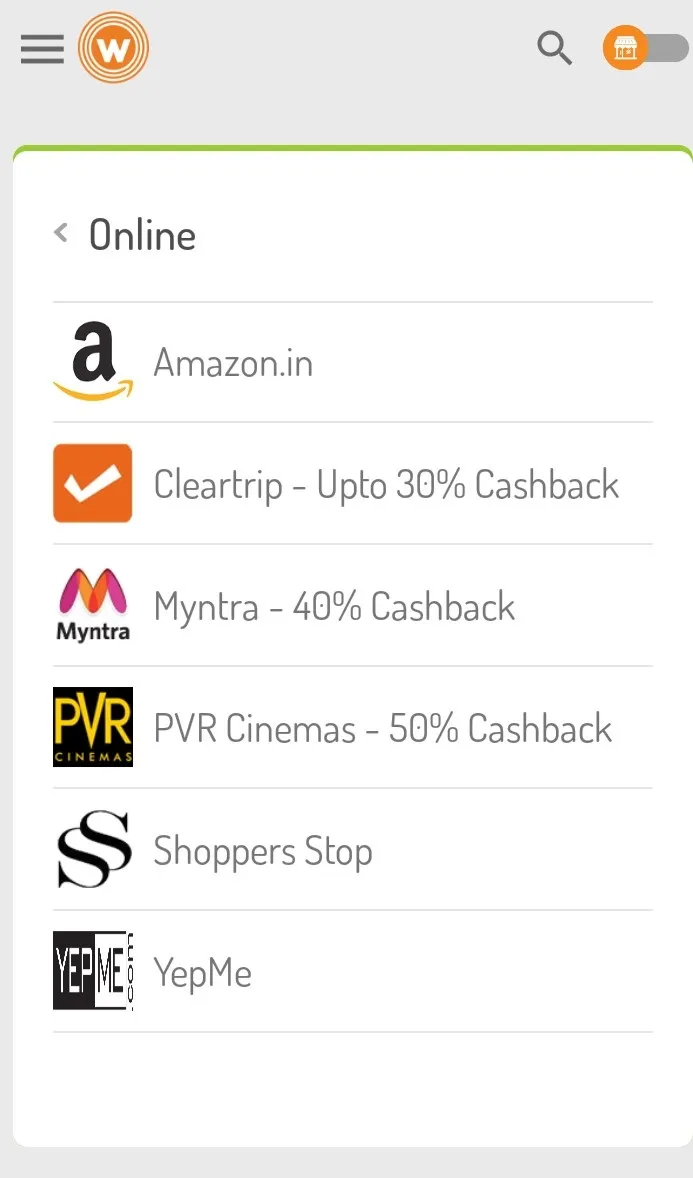Go back from the Online category
Image resolution: width=693 pixels, height=1178 pixels.
coord(61,233)
